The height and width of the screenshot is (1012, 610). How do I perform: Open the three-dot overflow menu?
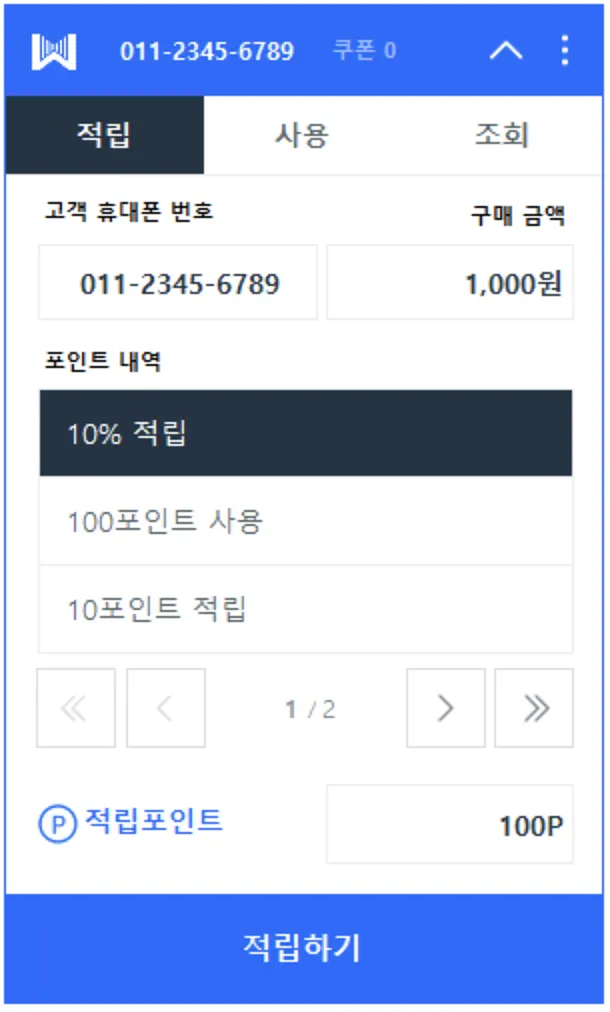565,50
